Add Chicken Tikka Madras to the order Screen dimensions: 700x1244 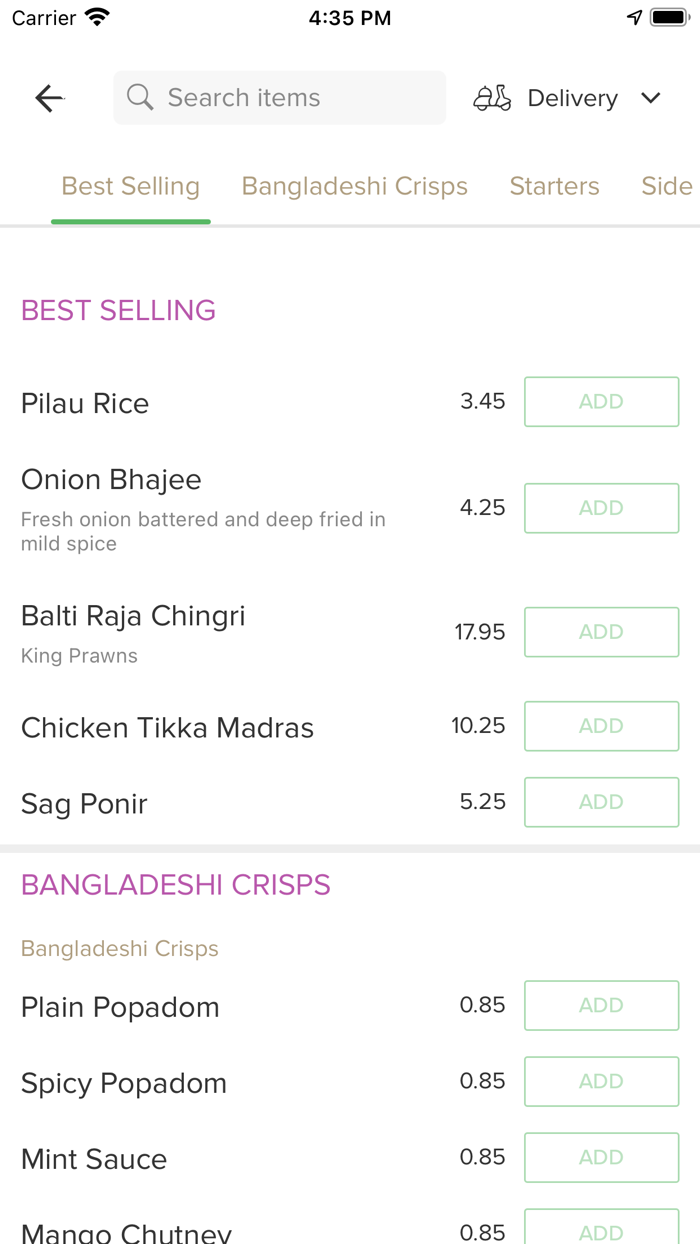tap(601, 726)
